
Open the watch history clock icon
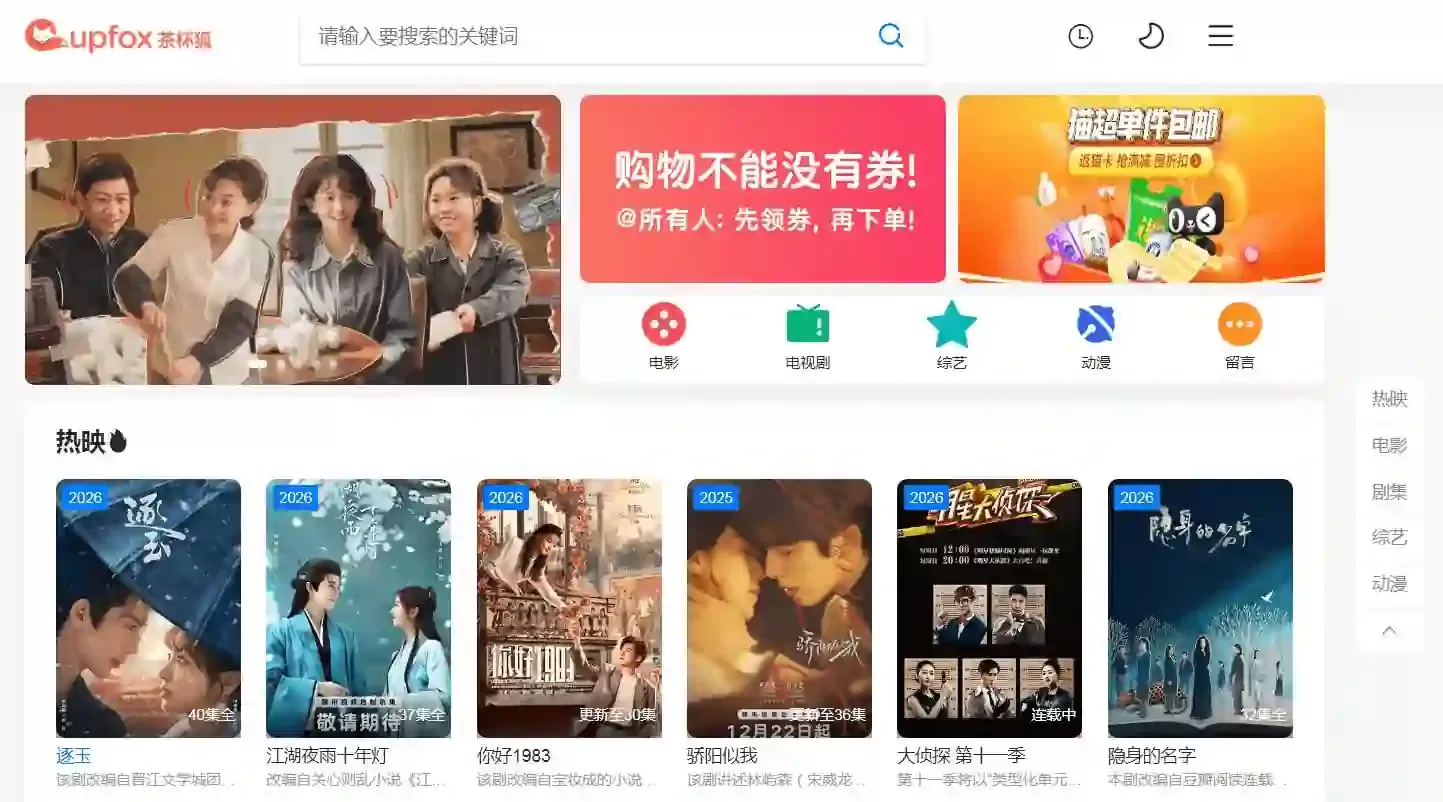tap(1080, 37)
